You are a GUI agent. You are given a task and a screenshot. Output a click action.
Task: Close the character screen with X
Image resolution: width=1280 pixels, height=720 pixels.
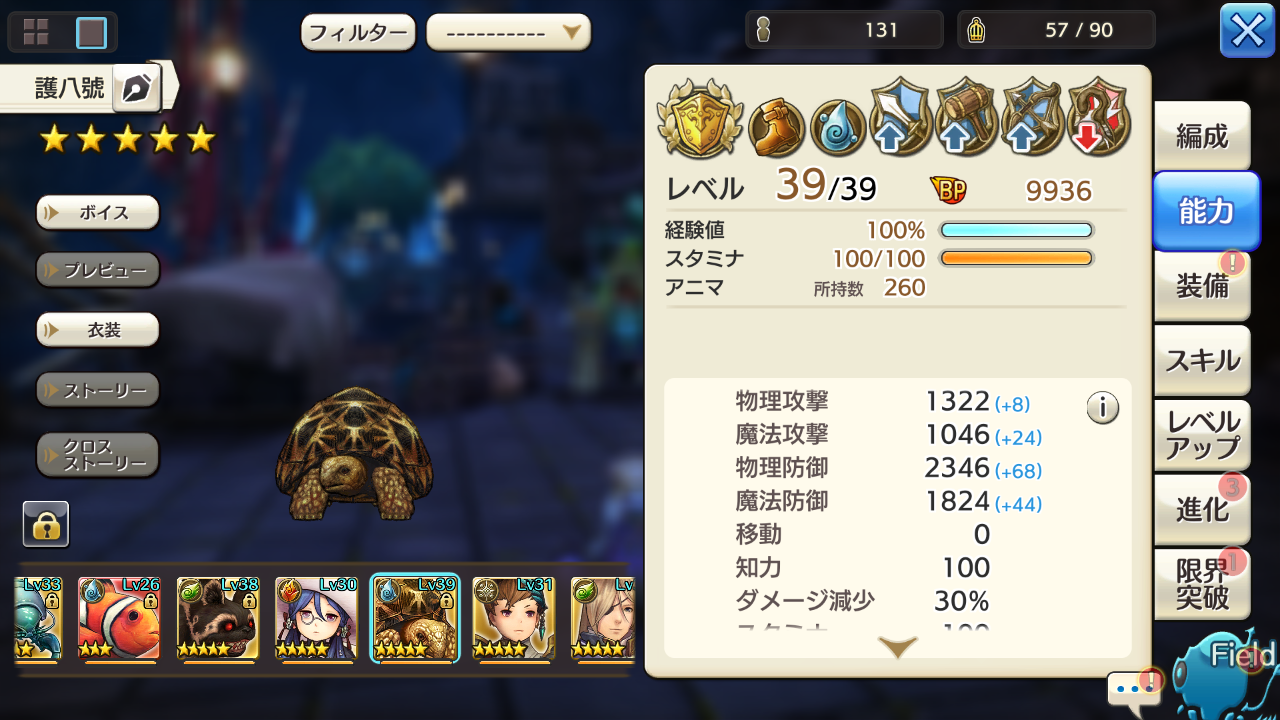pyautogui.click(x=1246, y=31)
